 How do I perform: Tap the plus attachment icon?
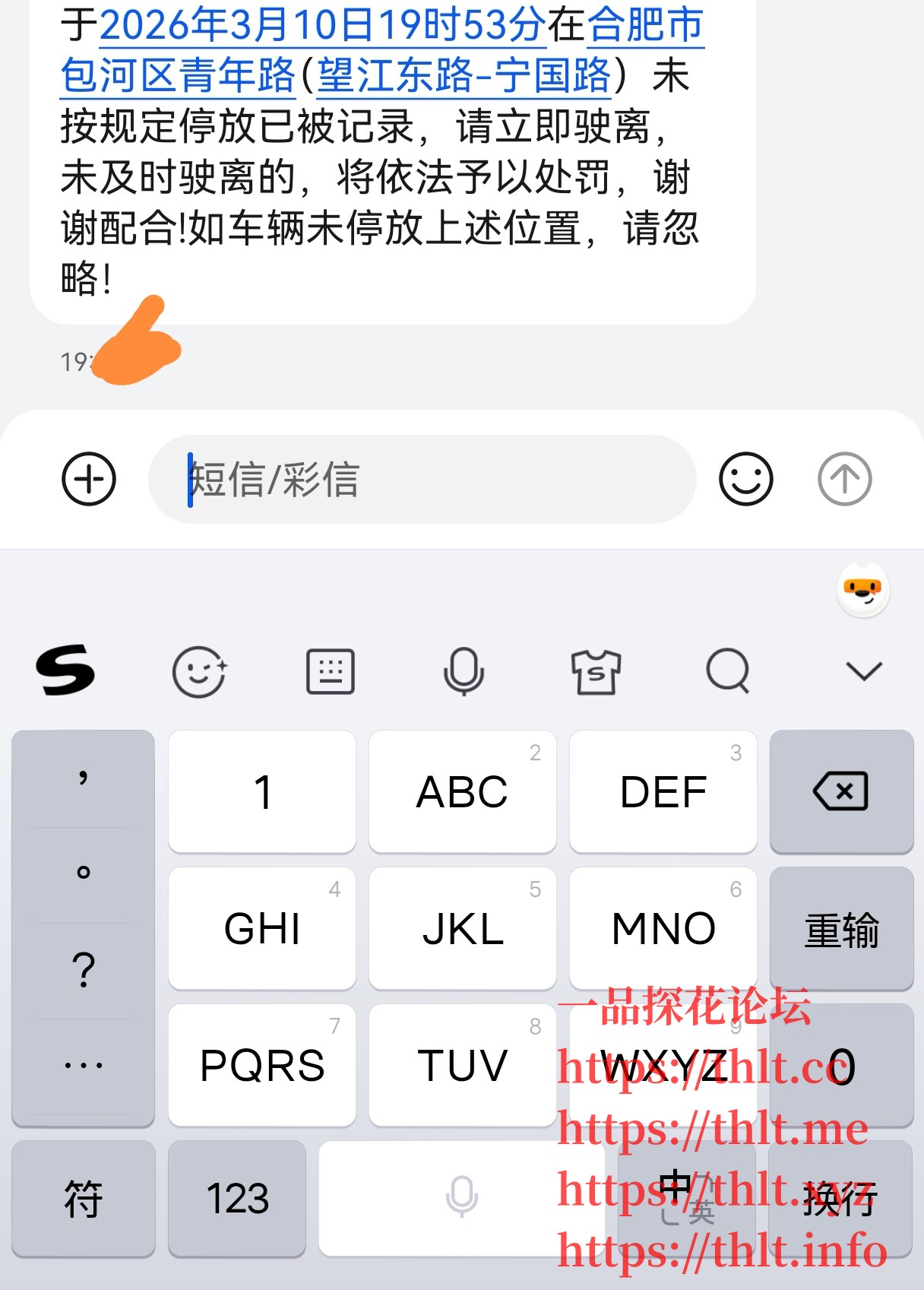(x=89, y=479)
